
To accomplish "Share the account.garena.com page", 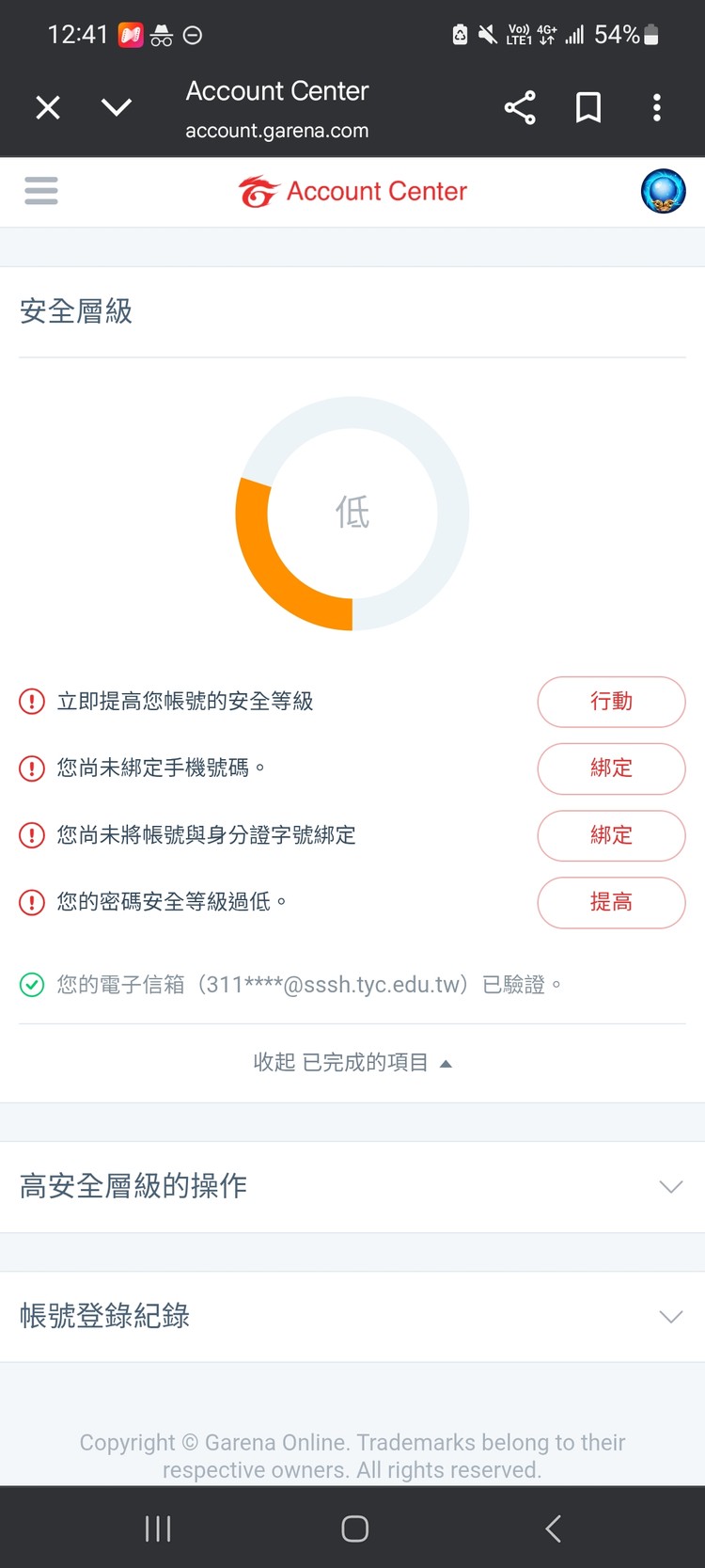I will (520, 107).
